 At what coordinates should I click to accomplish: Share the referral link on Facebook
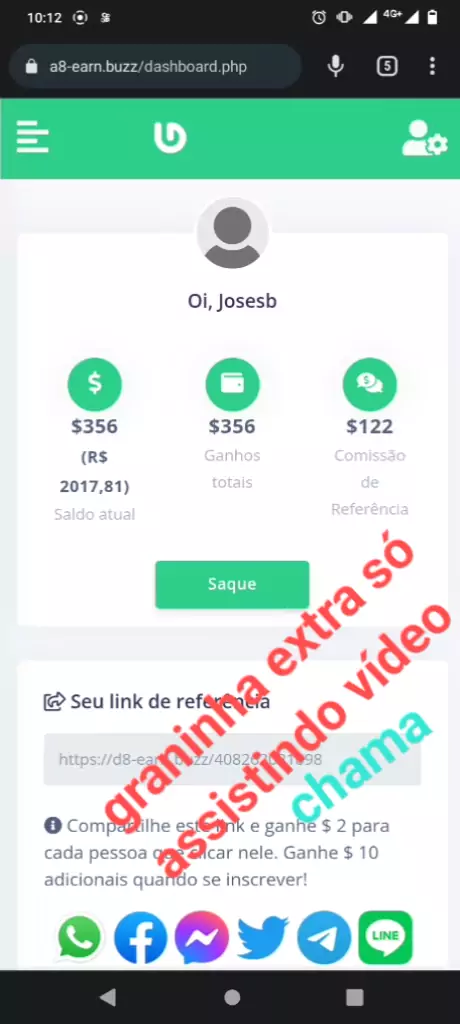pos(140,938)
